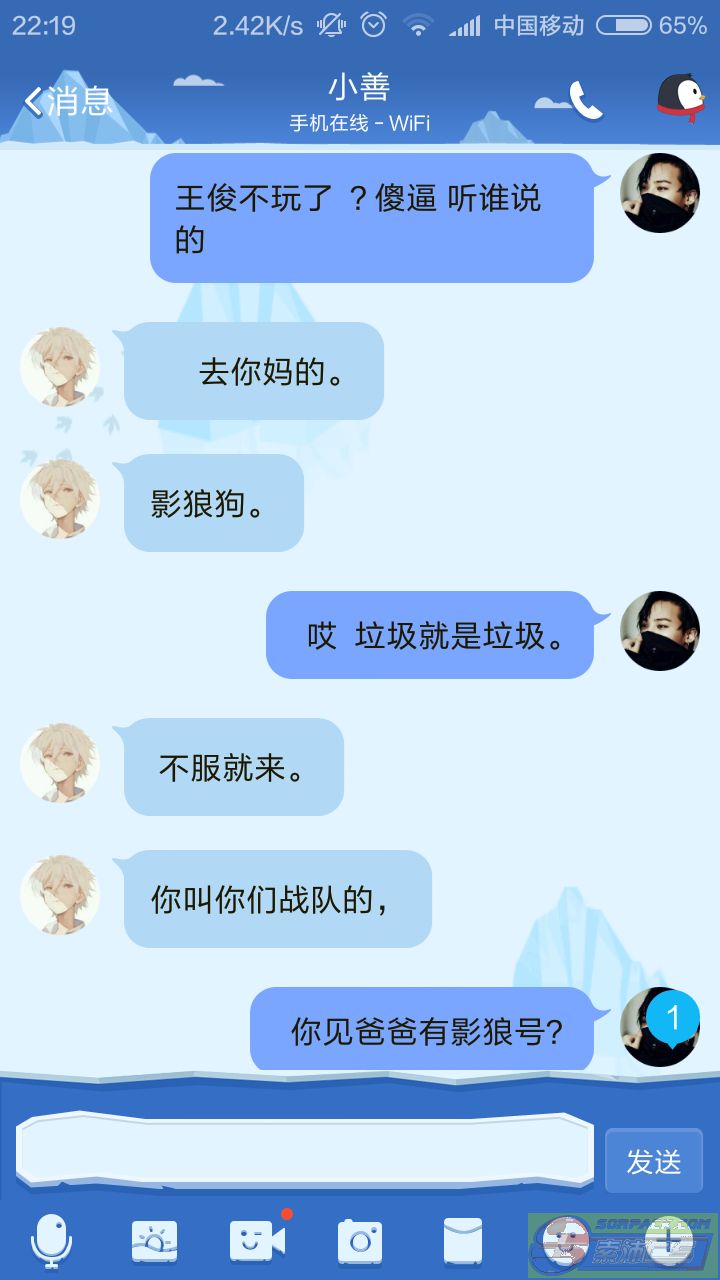The image size is (720, 1280).
Task: Go back to the 消息 list
Action: point(68,101)
